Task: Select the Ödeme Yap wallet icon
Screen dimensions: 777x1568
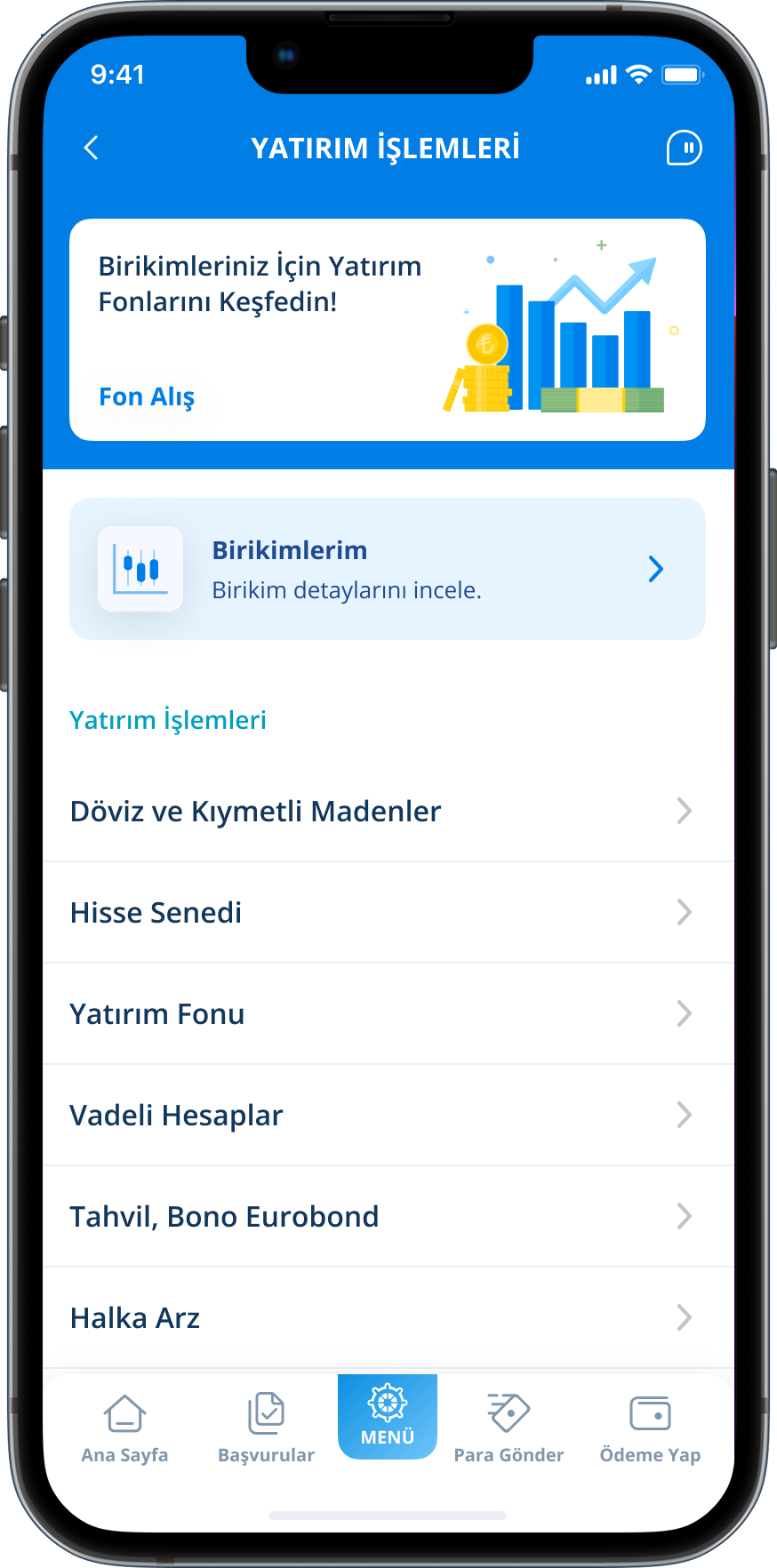Action: 650,1412
